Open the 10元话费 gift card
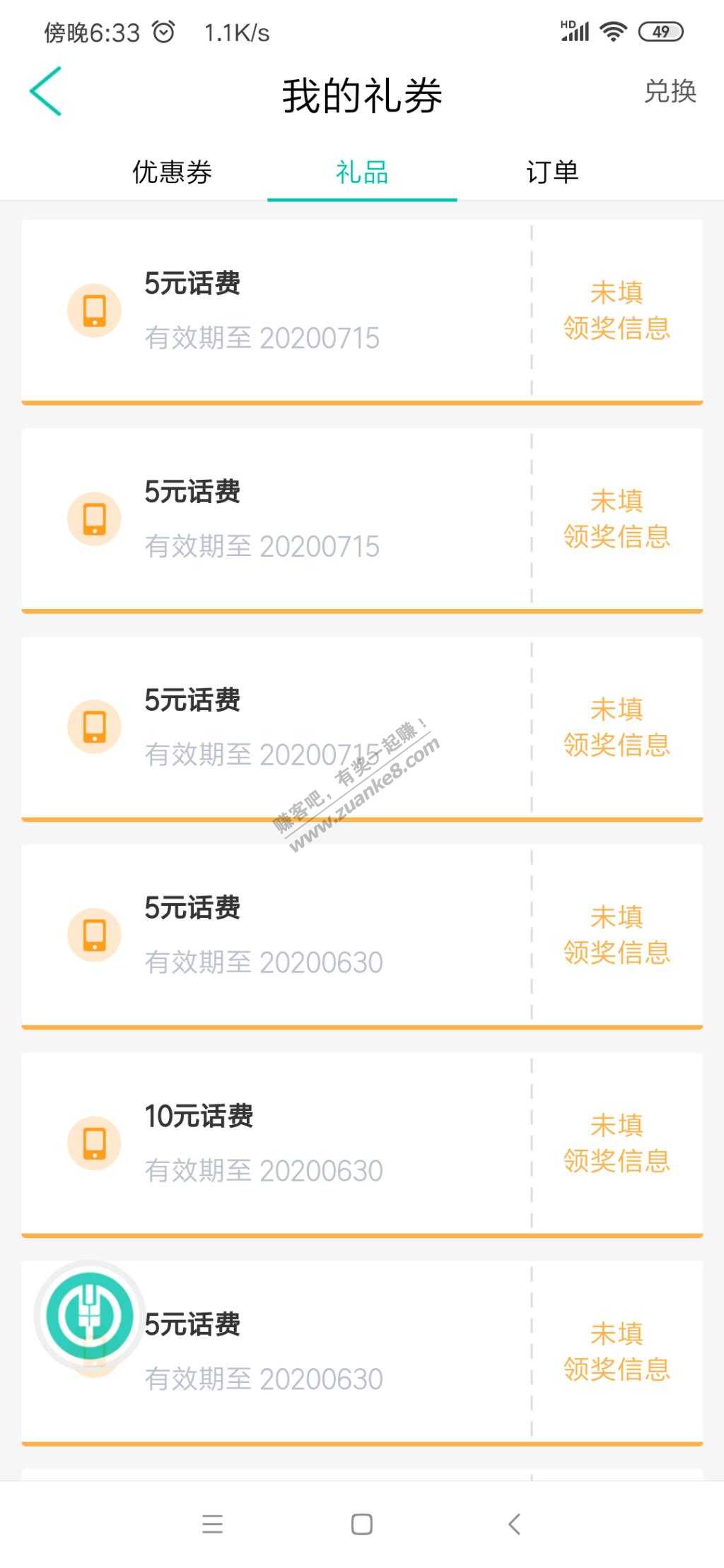724x1568 pixels. (276, 1143)
